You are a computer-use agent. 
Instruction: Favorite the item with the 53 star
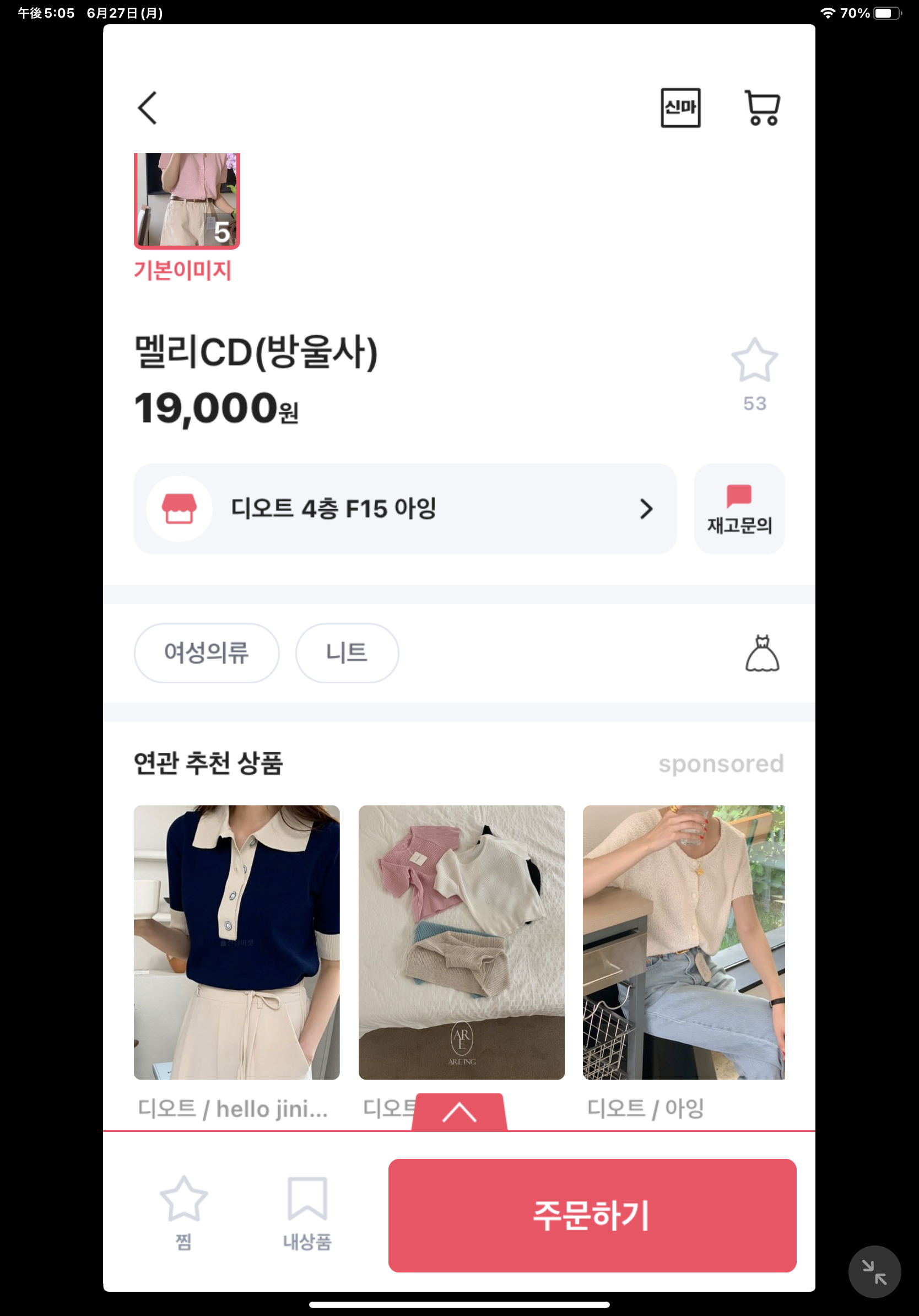[755, 361]
